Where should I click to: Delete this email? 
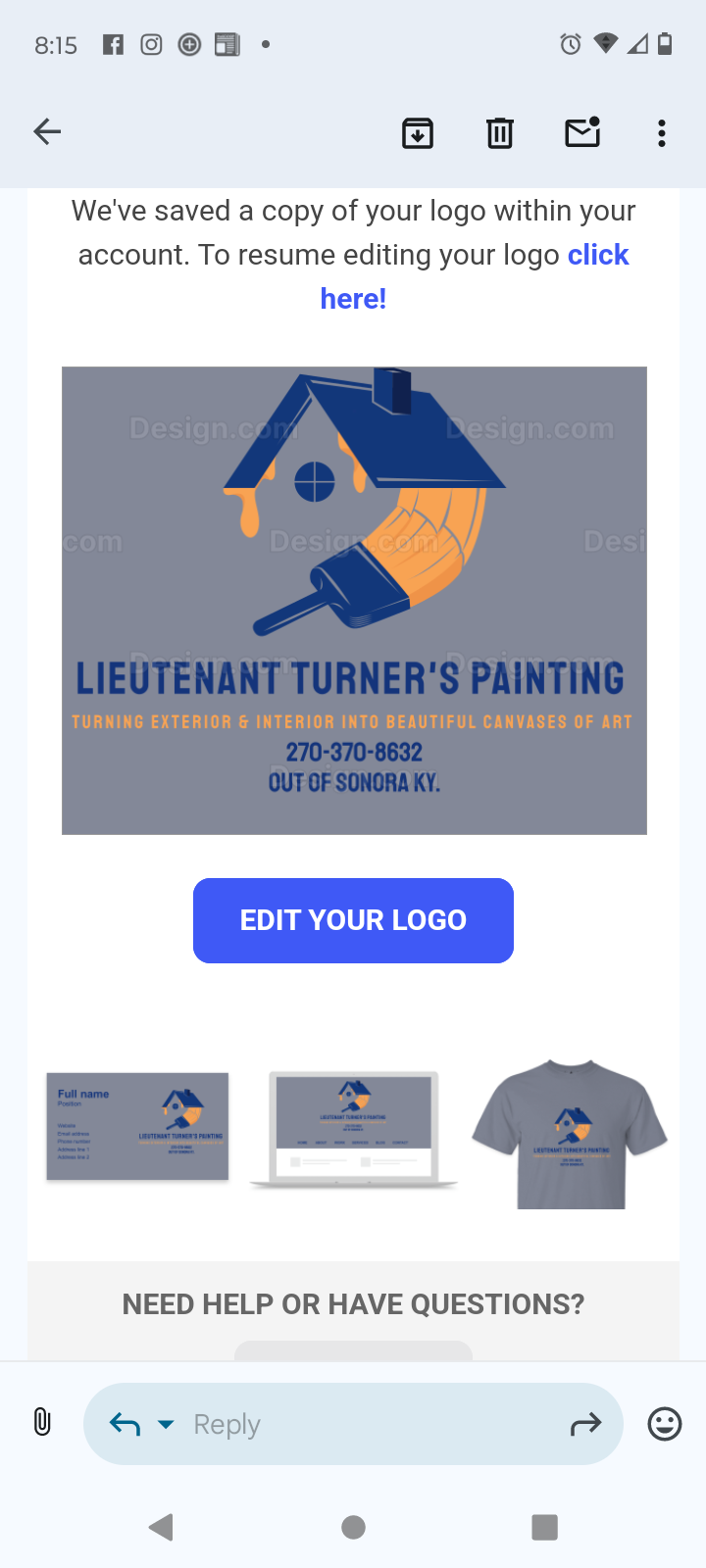499,132
